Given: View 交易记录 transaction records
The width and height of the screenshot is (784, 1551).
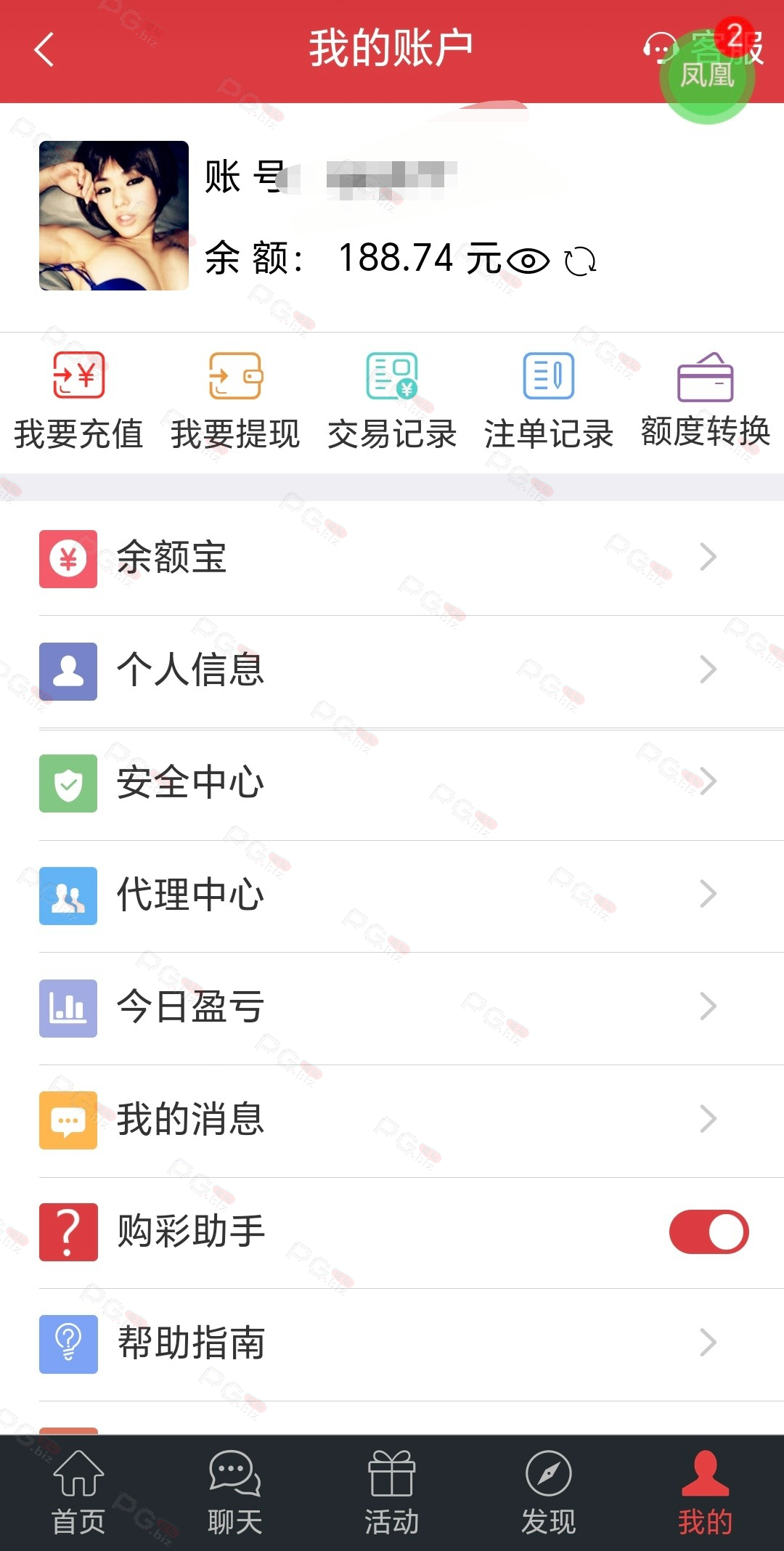Looking at the screenshot, I should pos(392,401).
